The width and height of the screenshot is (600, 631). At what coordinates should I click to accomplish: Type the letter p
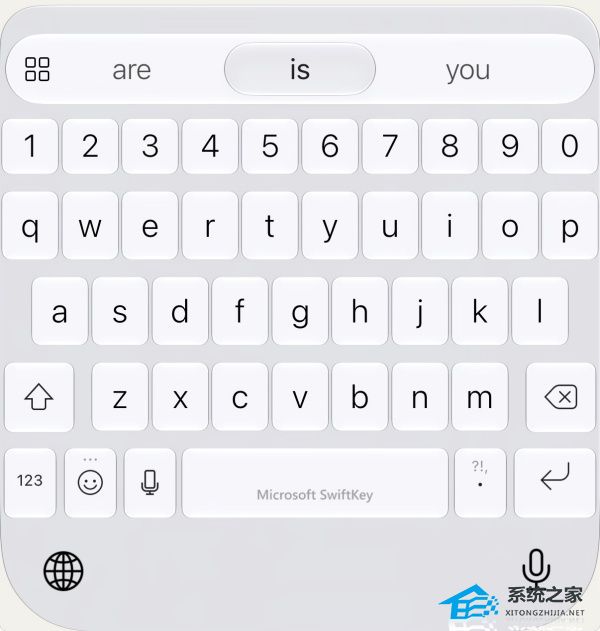coord(569,225)
